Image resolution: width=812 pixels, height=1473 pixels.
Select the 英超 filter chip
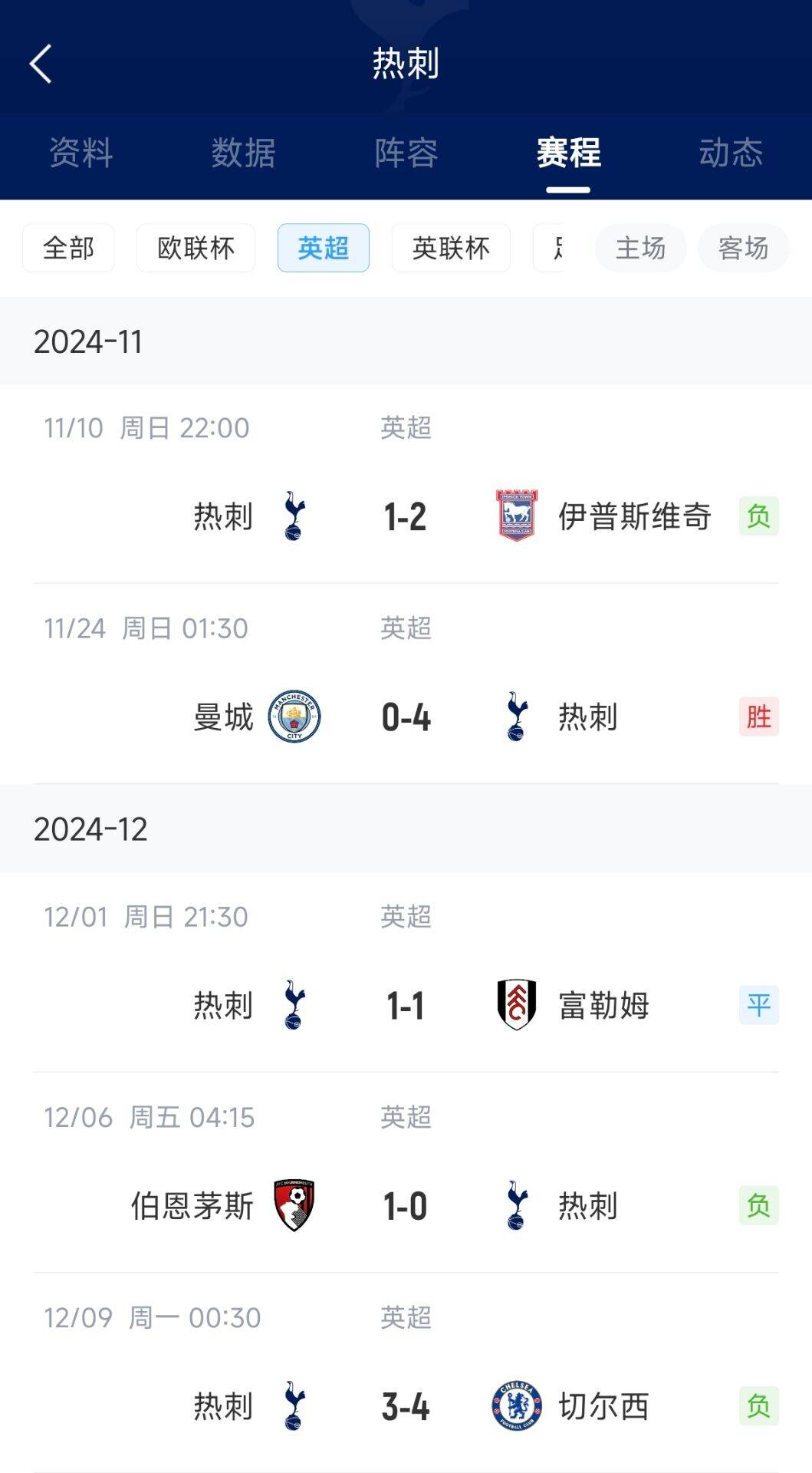[x=323, y=248]
